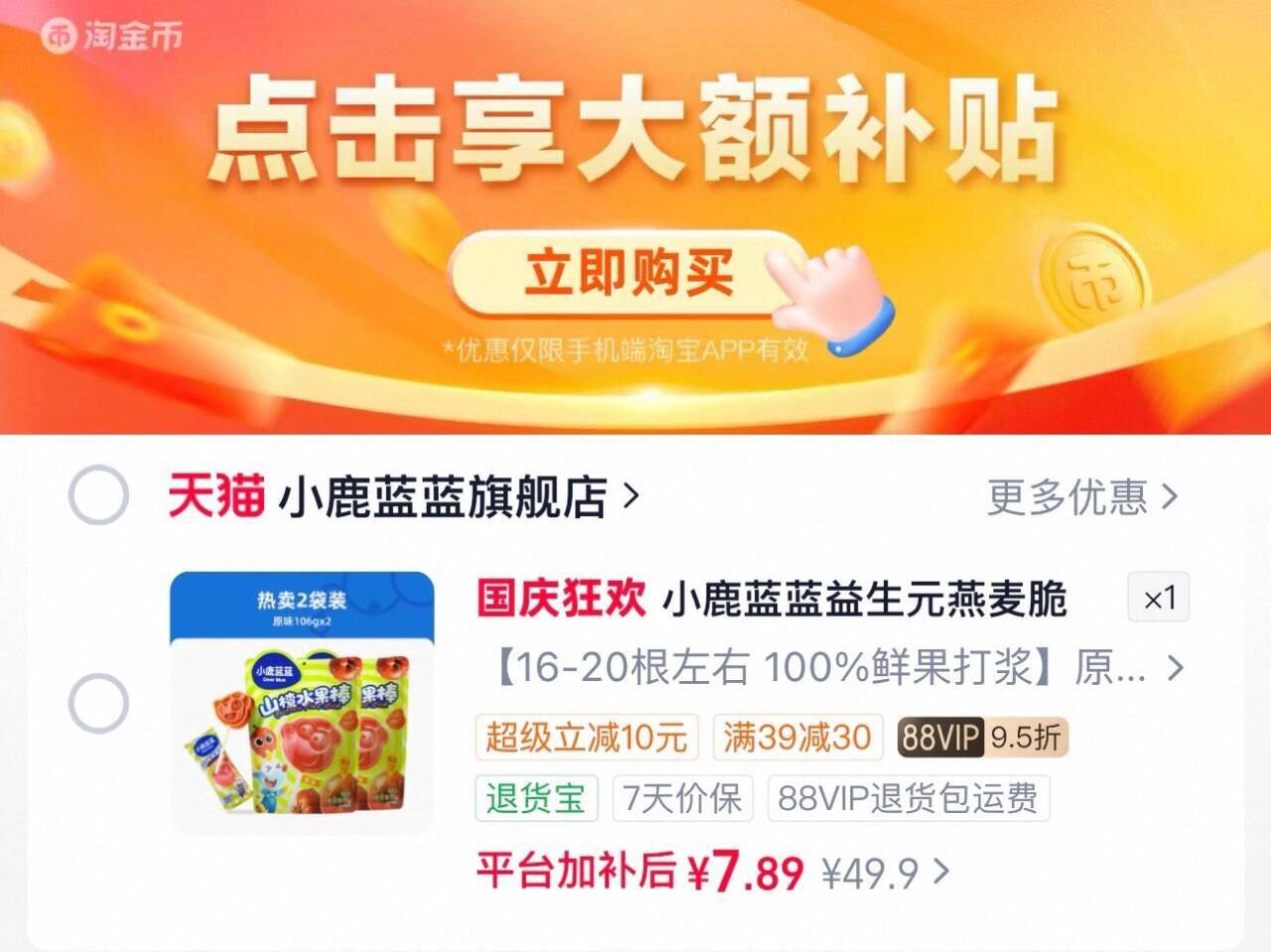Tick the checkbox for the 益生元燕麦脆 item
Image resolution: width=1271 pixels, height=952 pixels.
[98, 703]
